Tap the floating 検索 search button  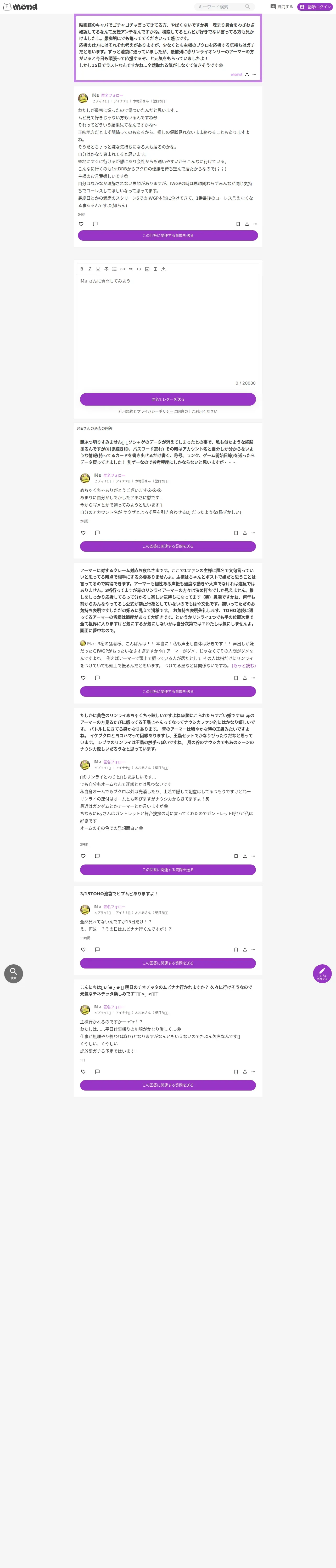[x=13, y=973]
